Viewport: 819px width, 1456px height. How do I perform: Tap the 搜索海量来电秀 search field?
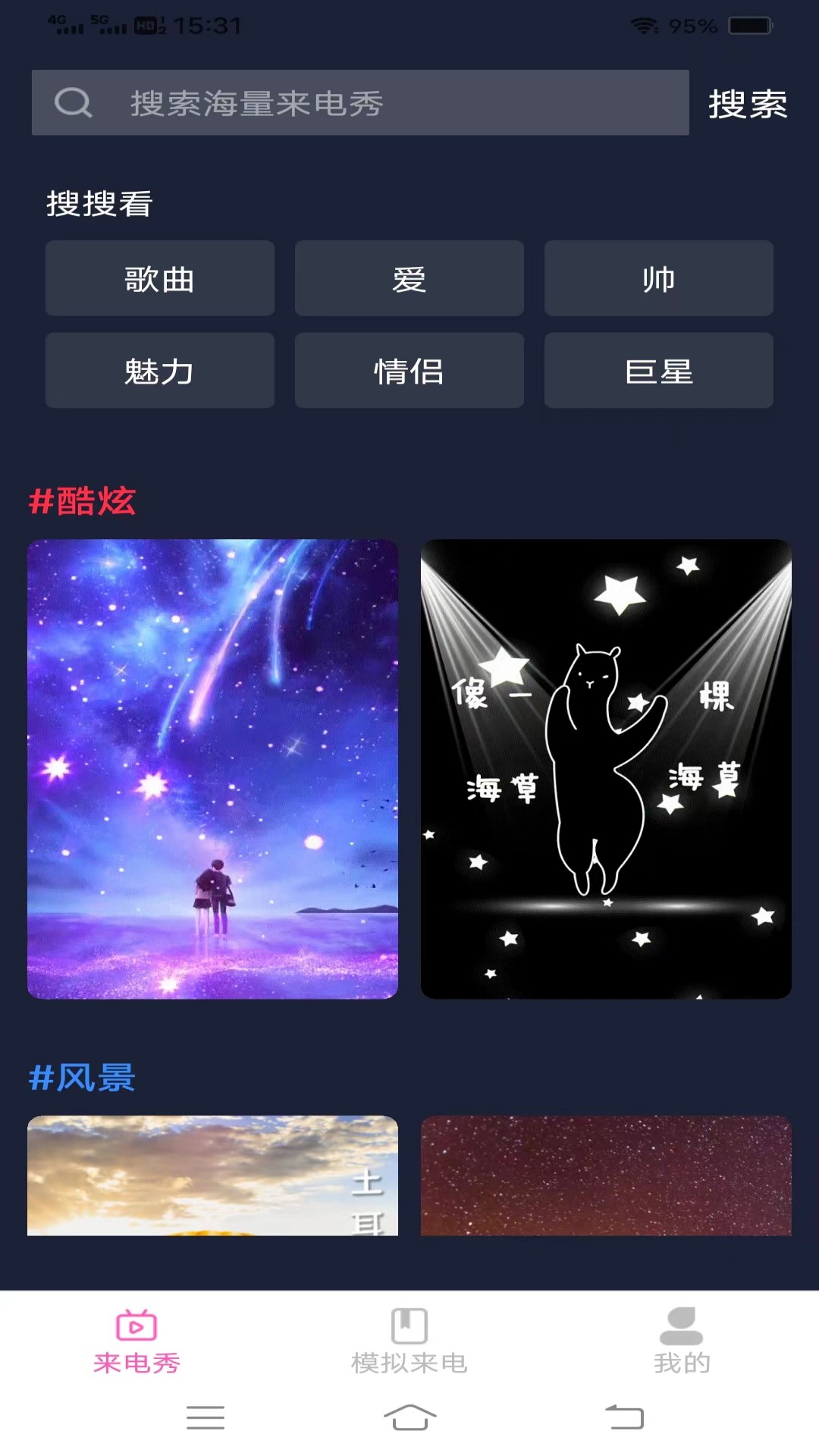360,102
